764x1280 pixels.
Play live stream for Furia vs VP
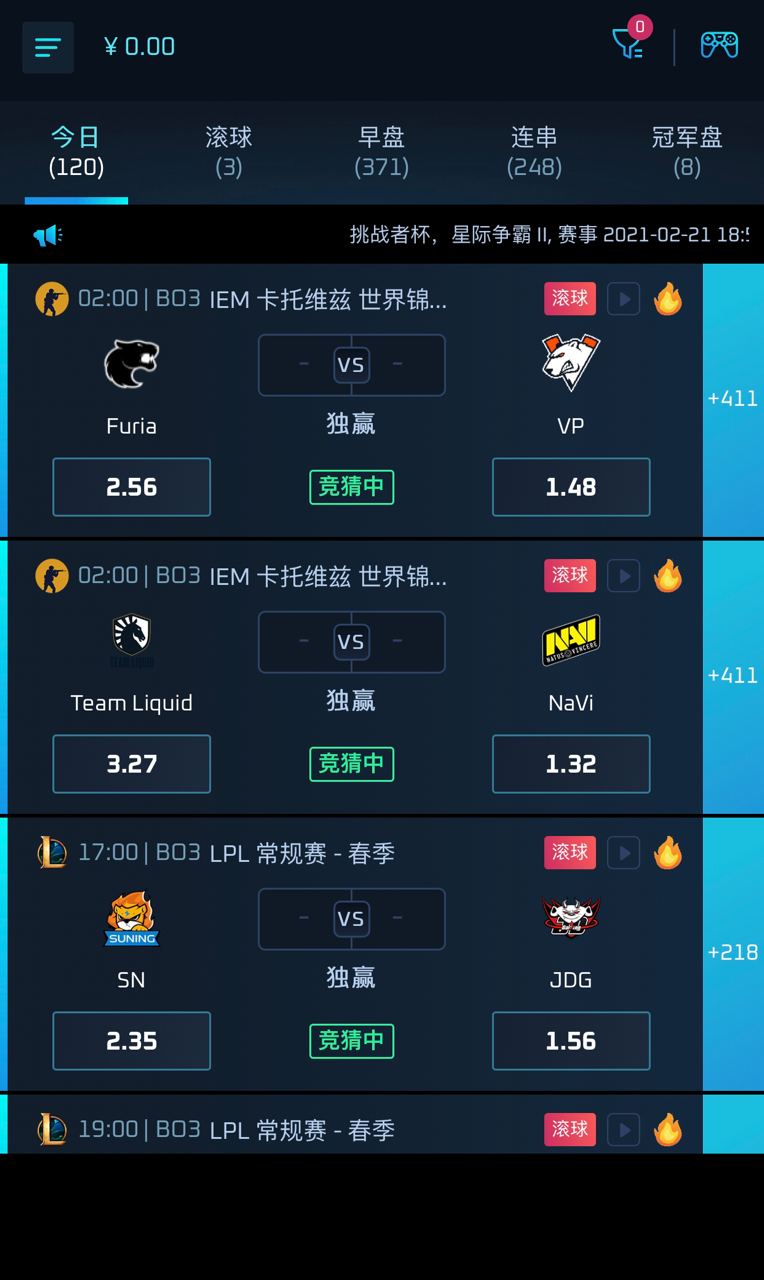point(624,299)
